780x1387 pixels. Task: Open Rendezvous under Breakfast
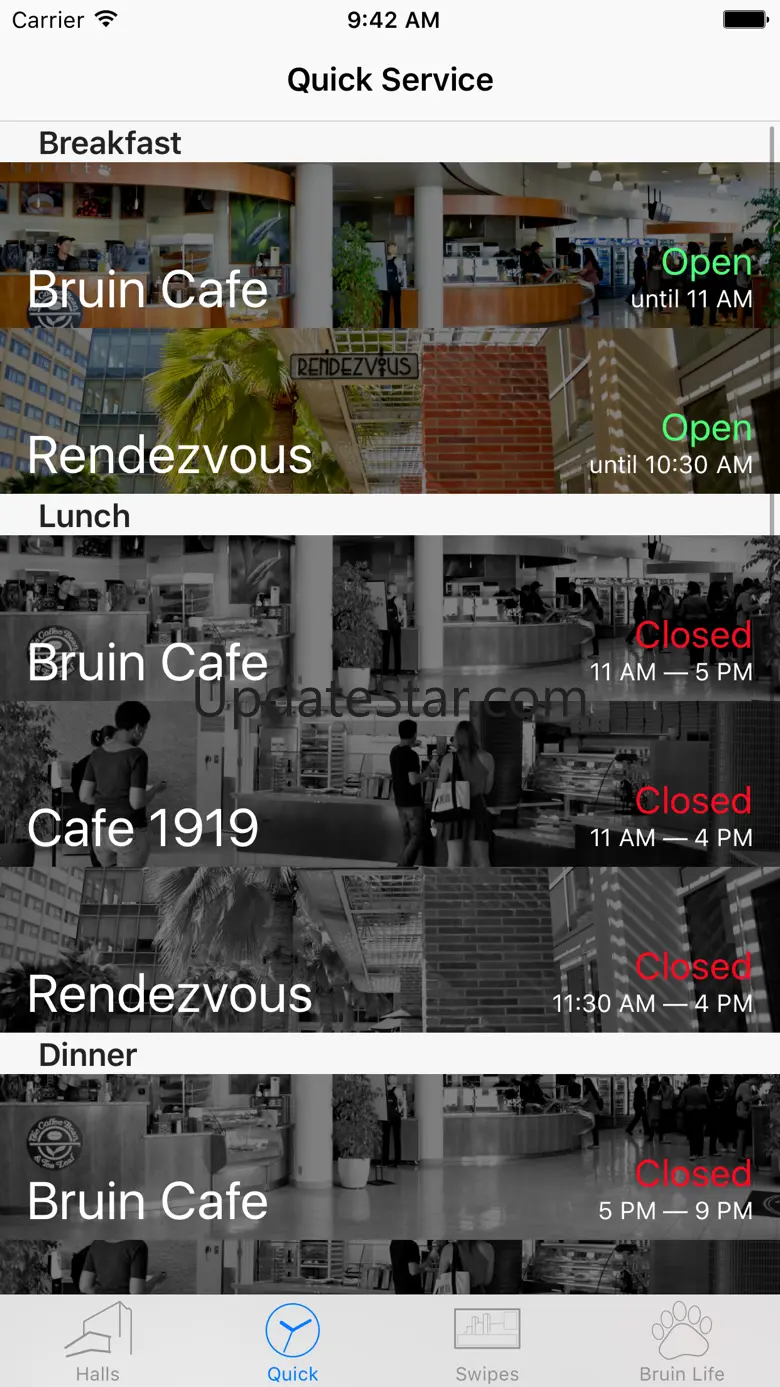390,411
